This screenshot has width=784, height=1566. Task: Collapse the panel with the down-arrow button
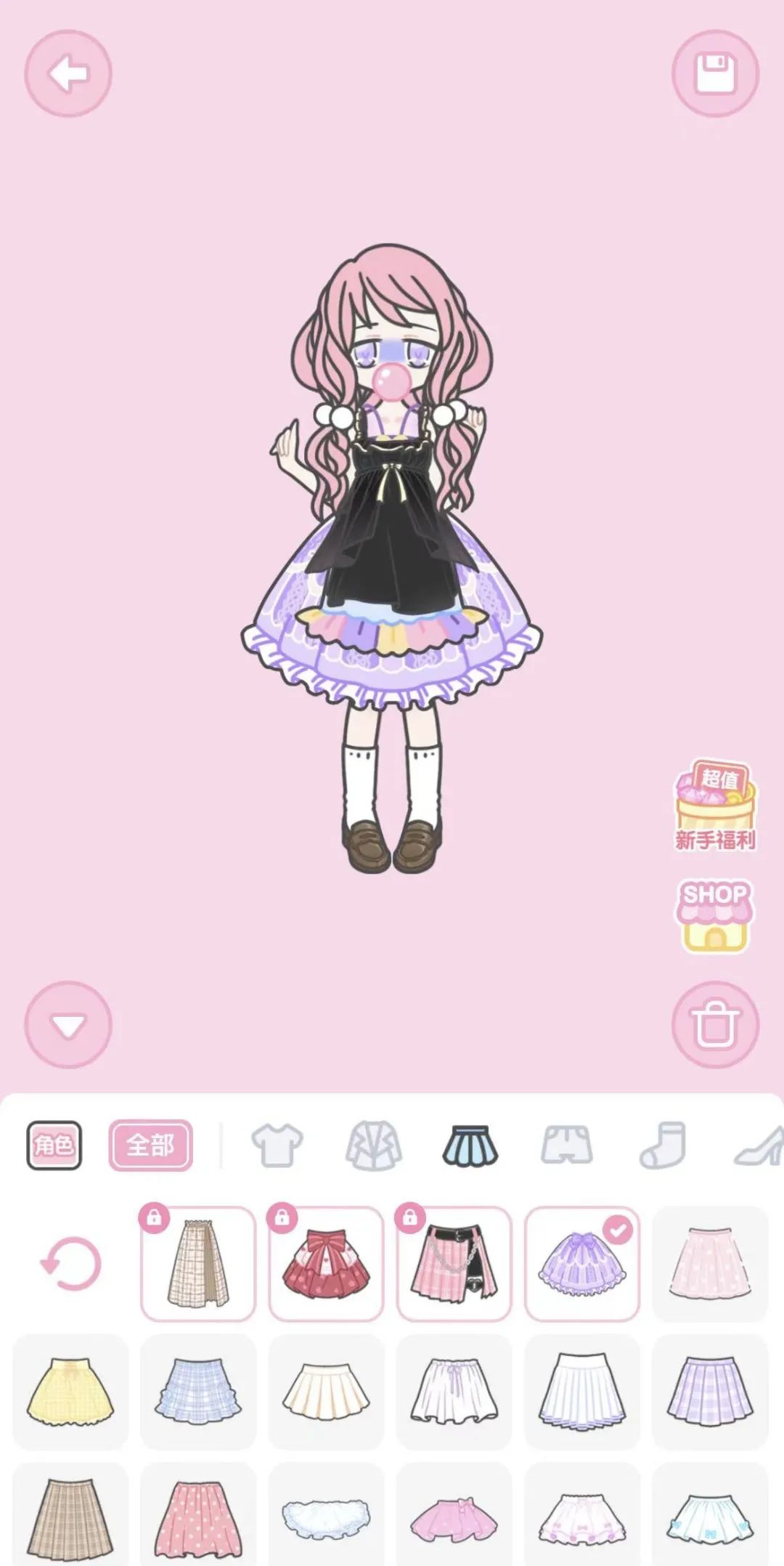click(x=68, y=1025)
